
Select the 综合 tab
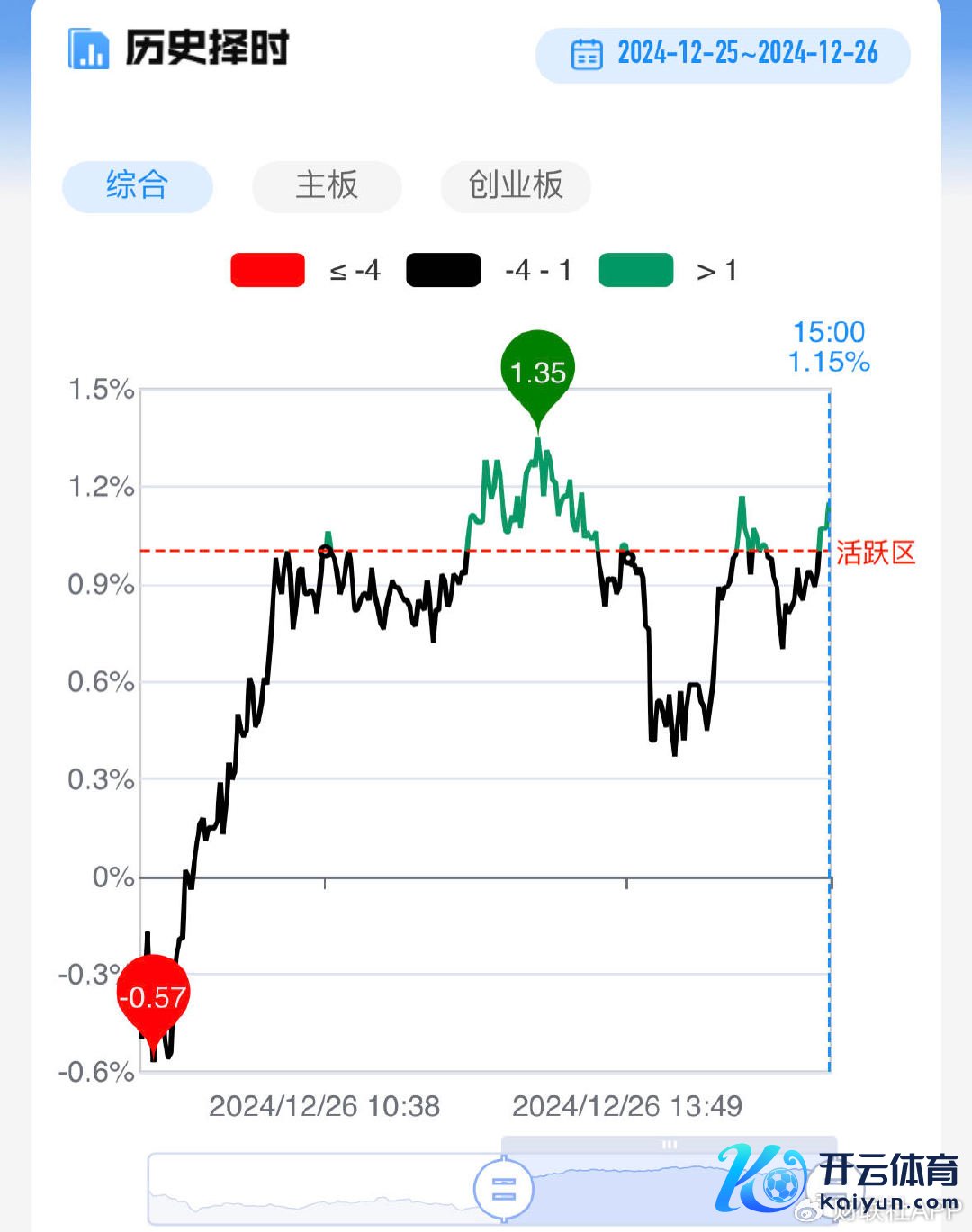pyautogui.click(x=137, y=186)
